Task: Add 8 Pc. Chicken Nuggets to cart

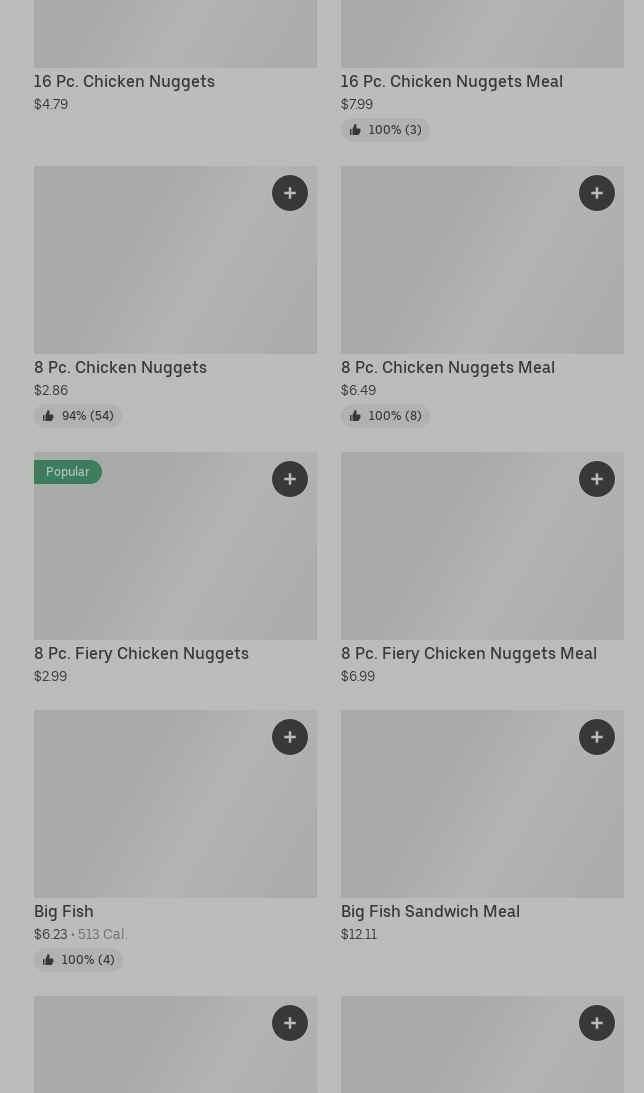Action: (290, 193)
